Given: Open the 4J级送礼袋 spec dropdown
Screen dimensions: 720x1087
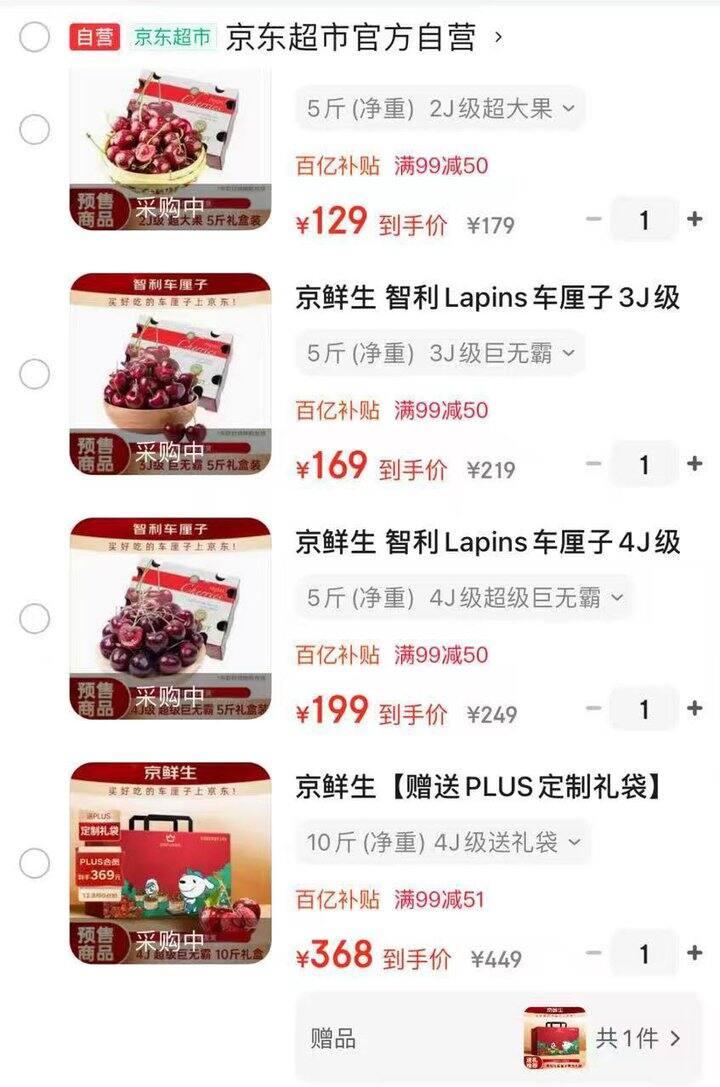Looking at the screenshot, I should pos(445,842).
